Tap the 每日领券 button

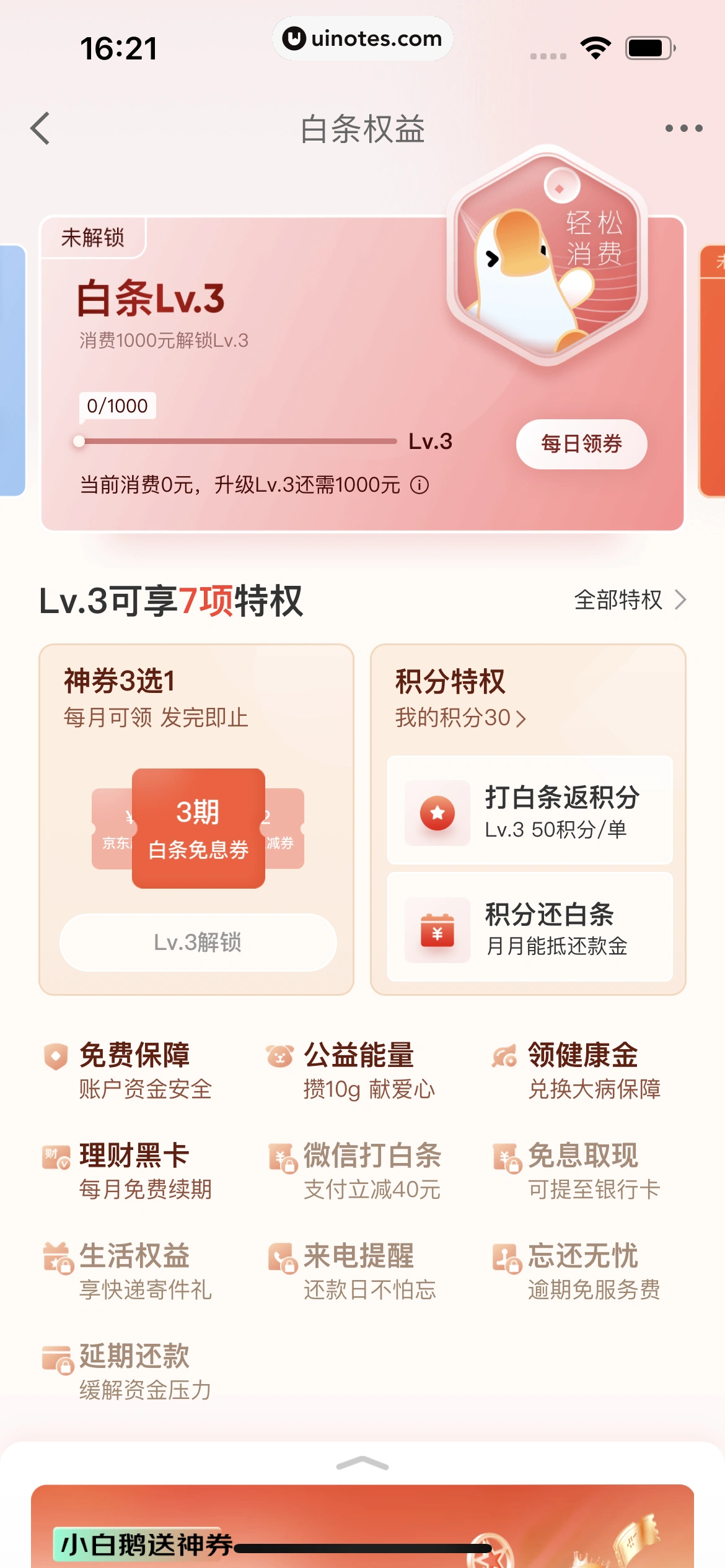pos(581,444)
